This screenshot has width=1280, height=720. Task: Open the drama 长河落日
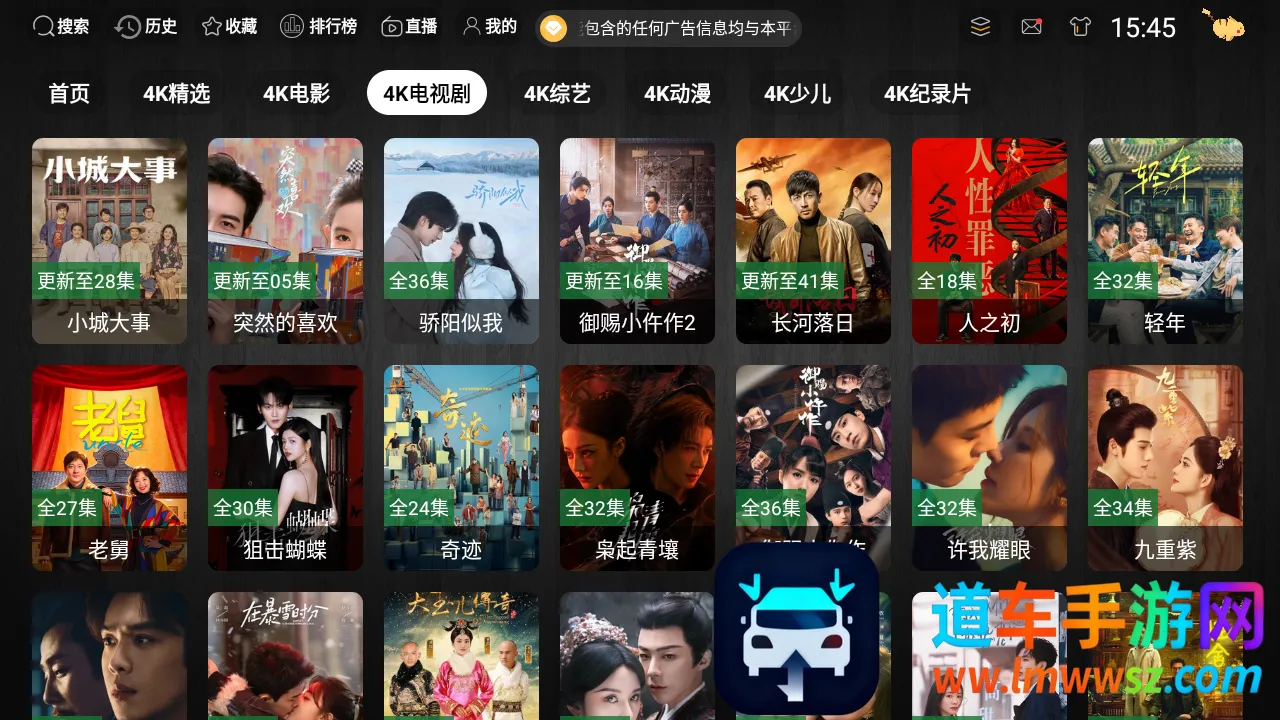coord(813,240)
